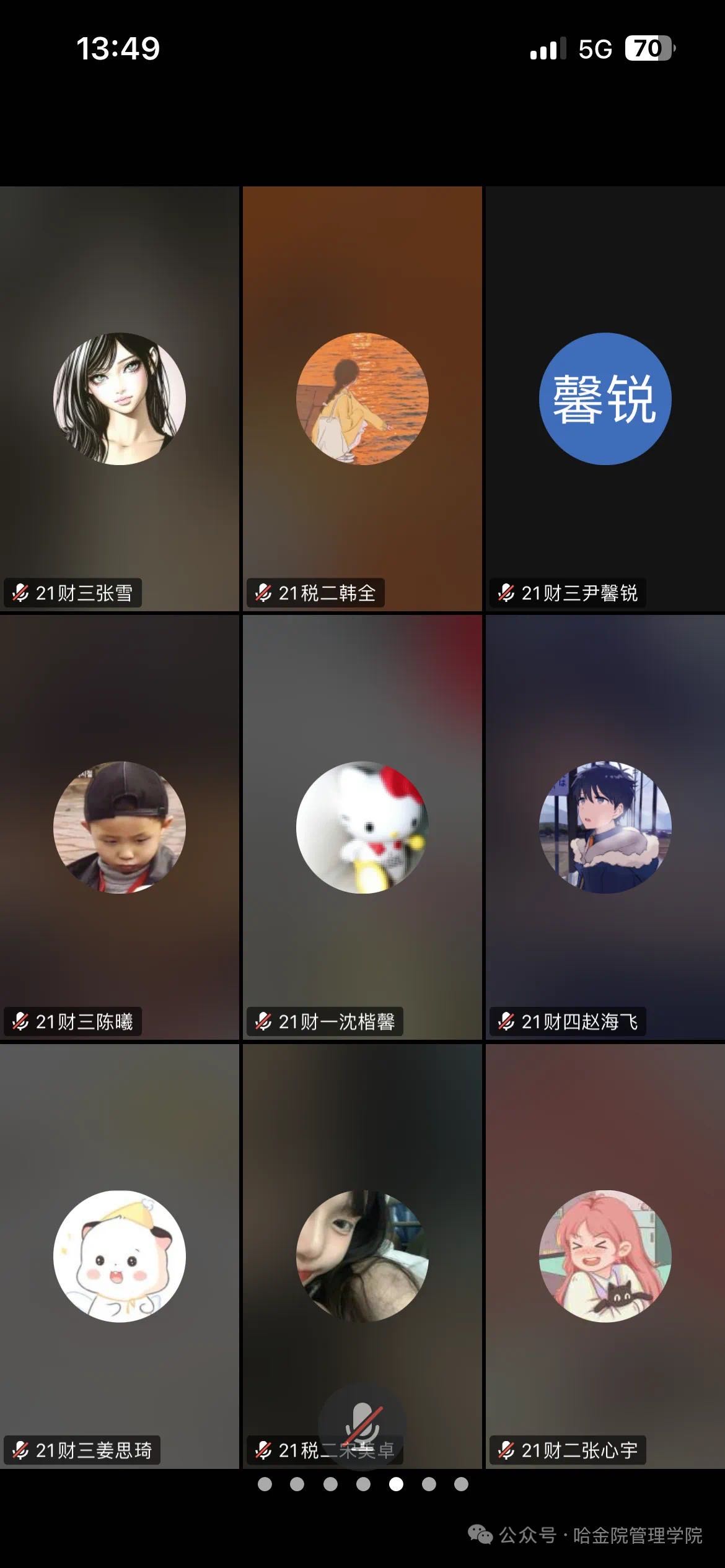Open participant tile 21财三张雪
Screen dimensions: 725x1568
120,399
